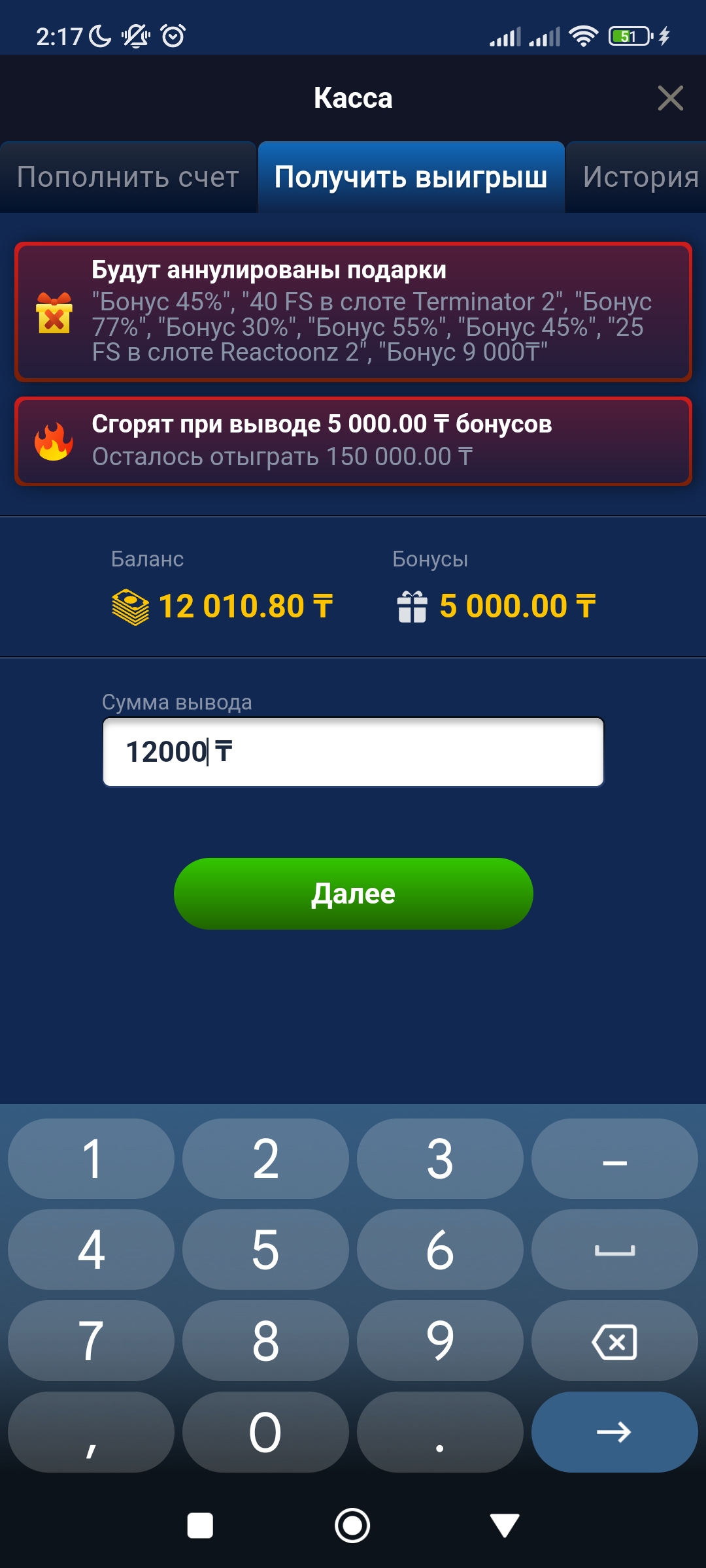Viewport: 706px width, 1568px height.
Task: Tap the 0 key on keypad
Action: pos(265,1431)
